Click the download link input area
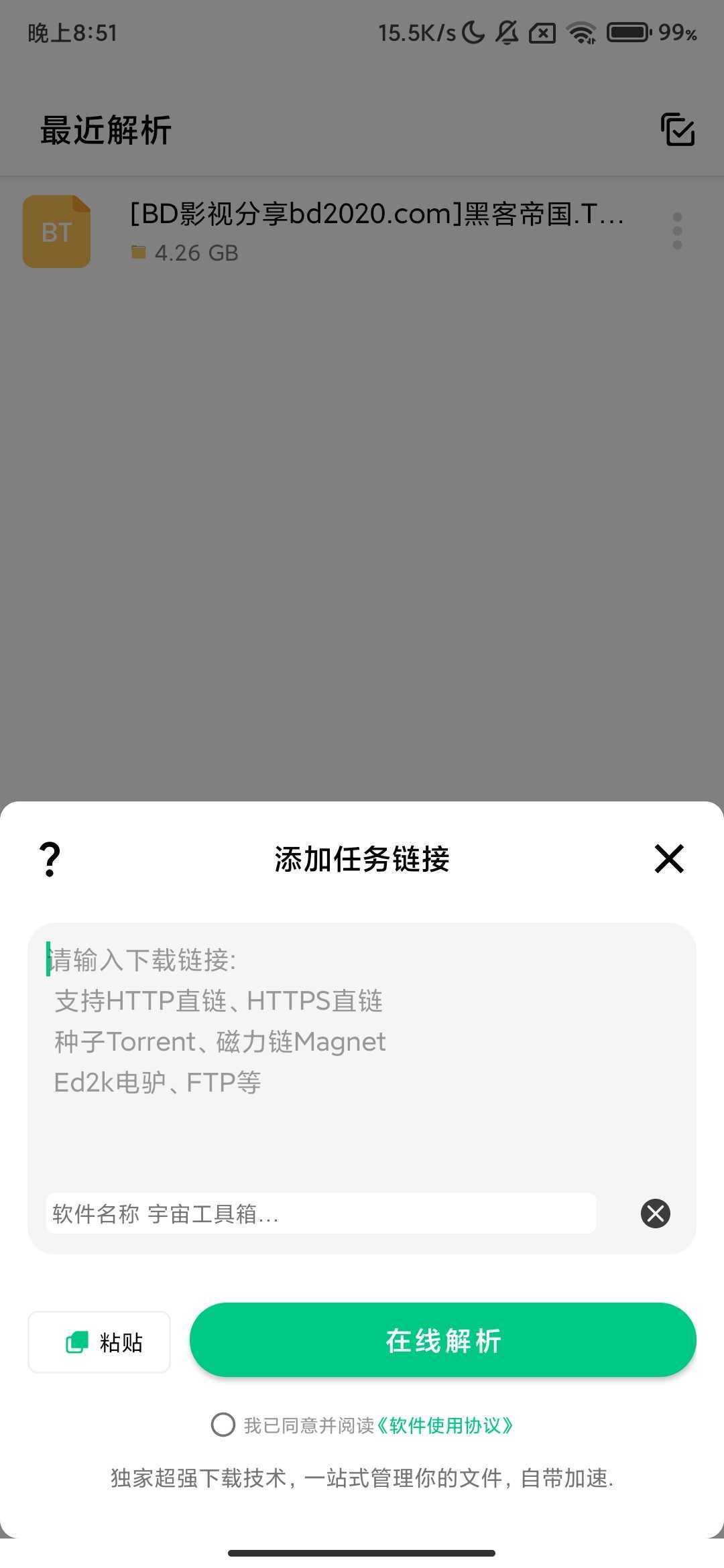This screenshot has width=724, height=1568. tap(362, 1039)
